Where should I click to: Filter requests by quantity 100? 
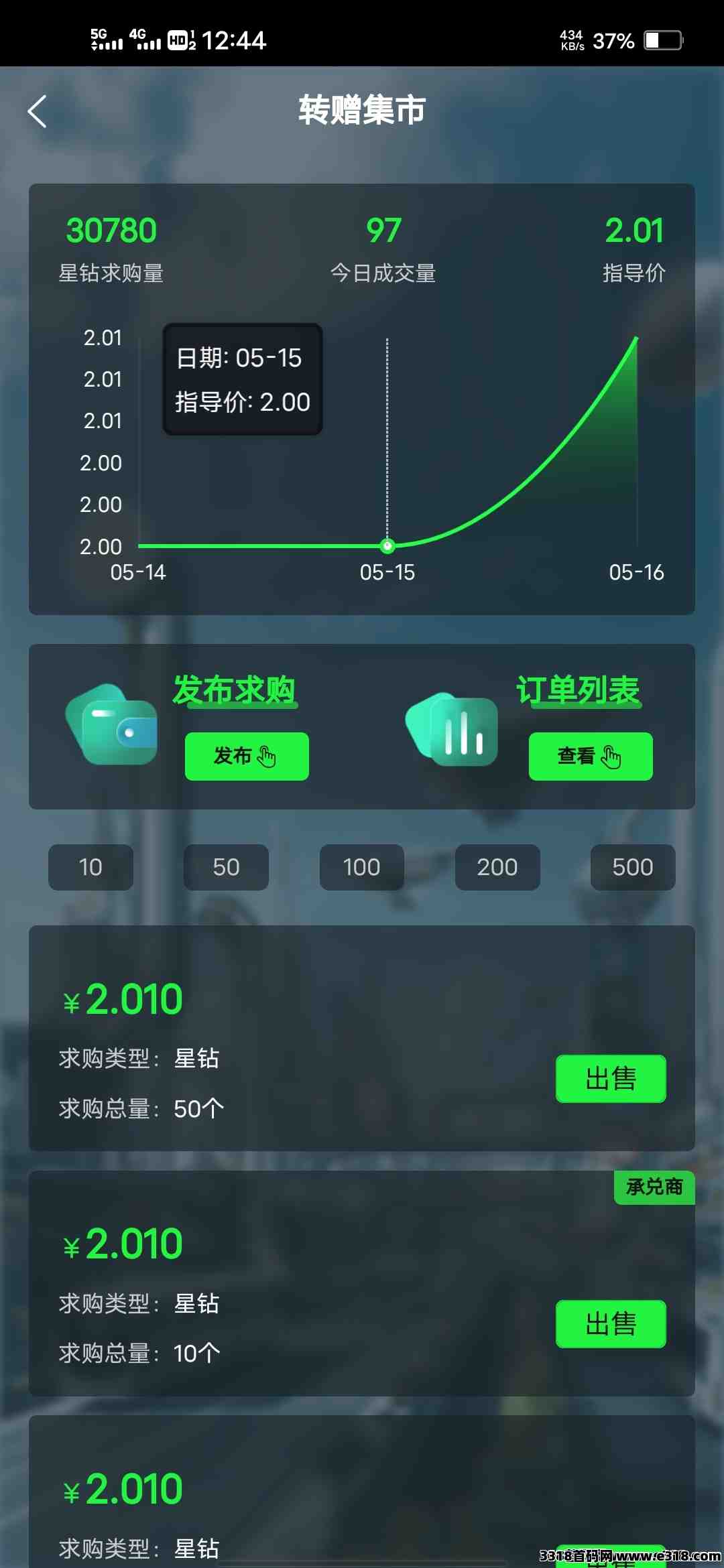click(x=361, y=867)
